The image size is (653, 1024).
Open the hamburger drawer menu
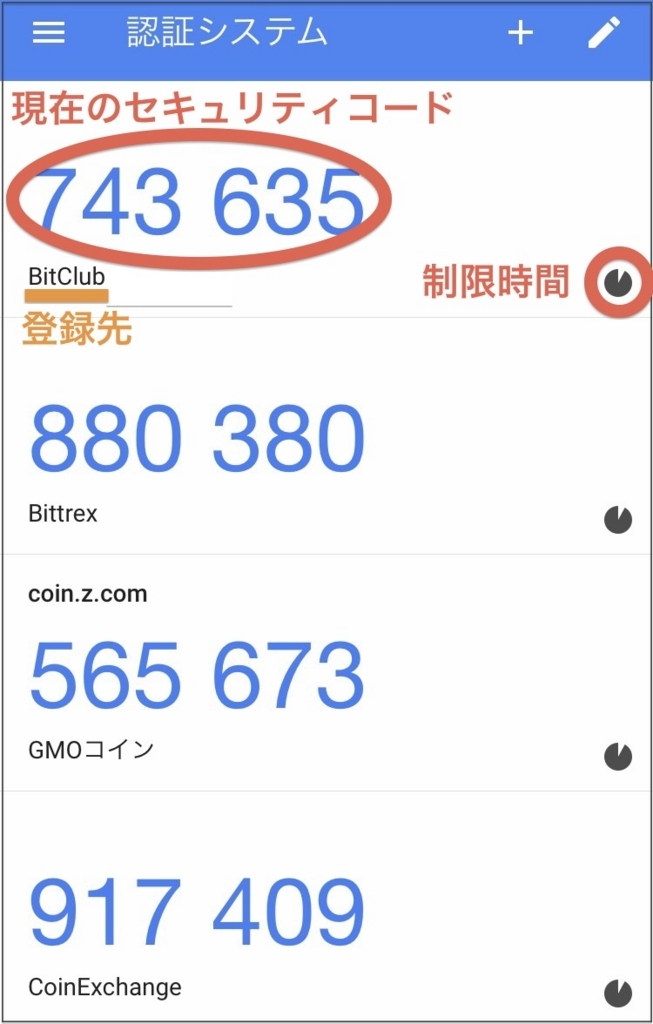49,33
